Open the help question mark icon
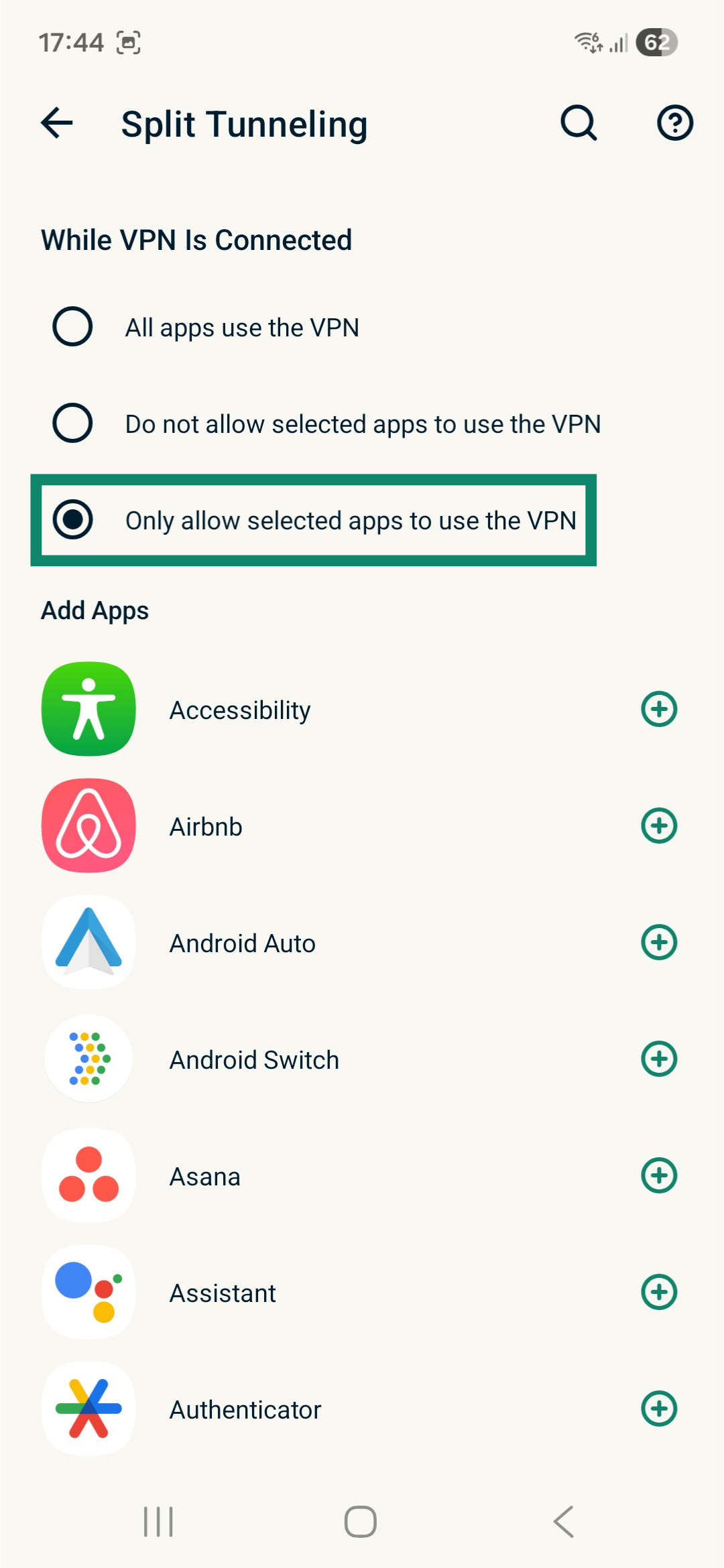The height and width of the screenshot is (1568, 724). tap(674, 123)
